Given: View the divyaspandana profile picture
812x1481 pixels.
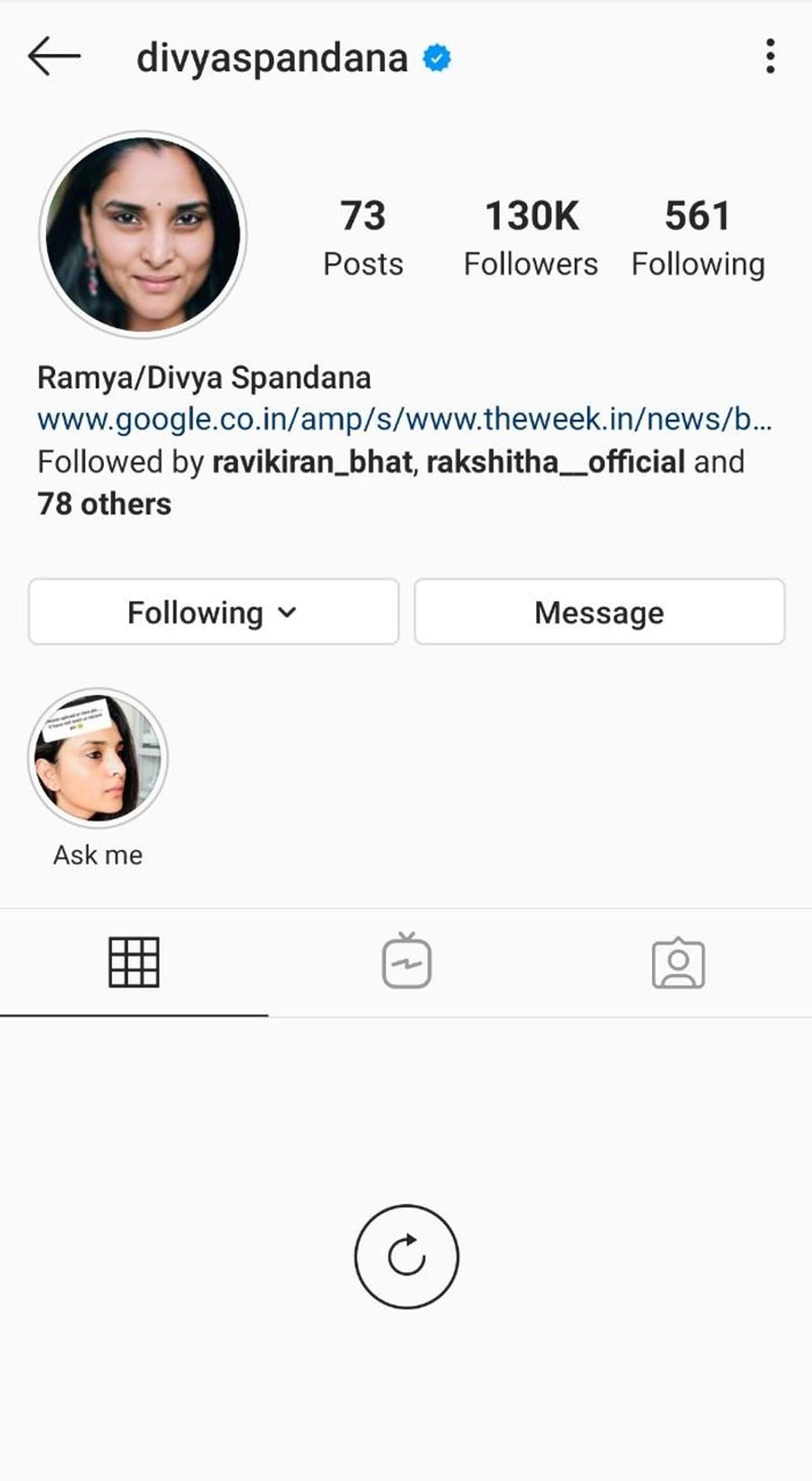Looking at the screenshot, I should coord(143,235).
